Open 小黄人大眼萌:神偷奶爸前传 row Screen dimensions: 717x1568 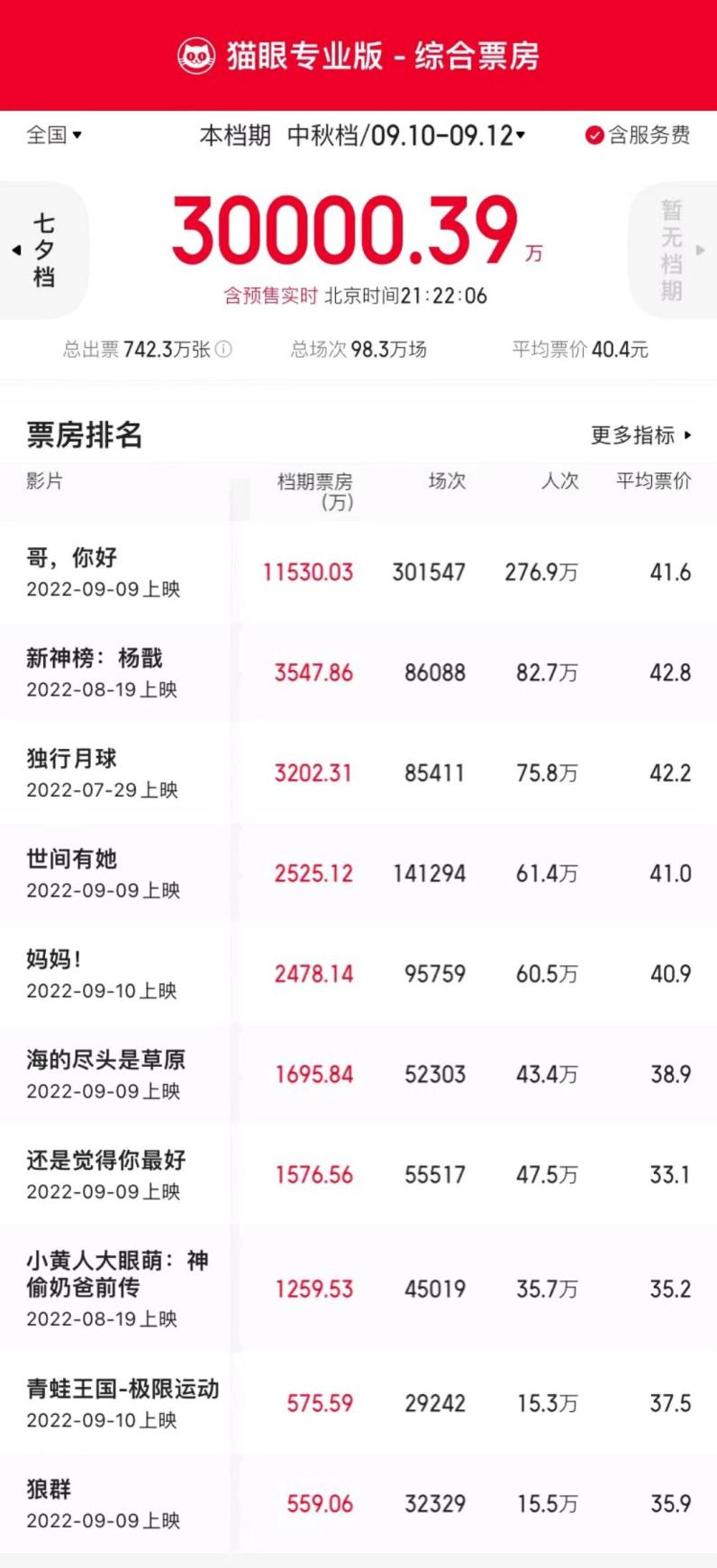[x=358, y=1289]
